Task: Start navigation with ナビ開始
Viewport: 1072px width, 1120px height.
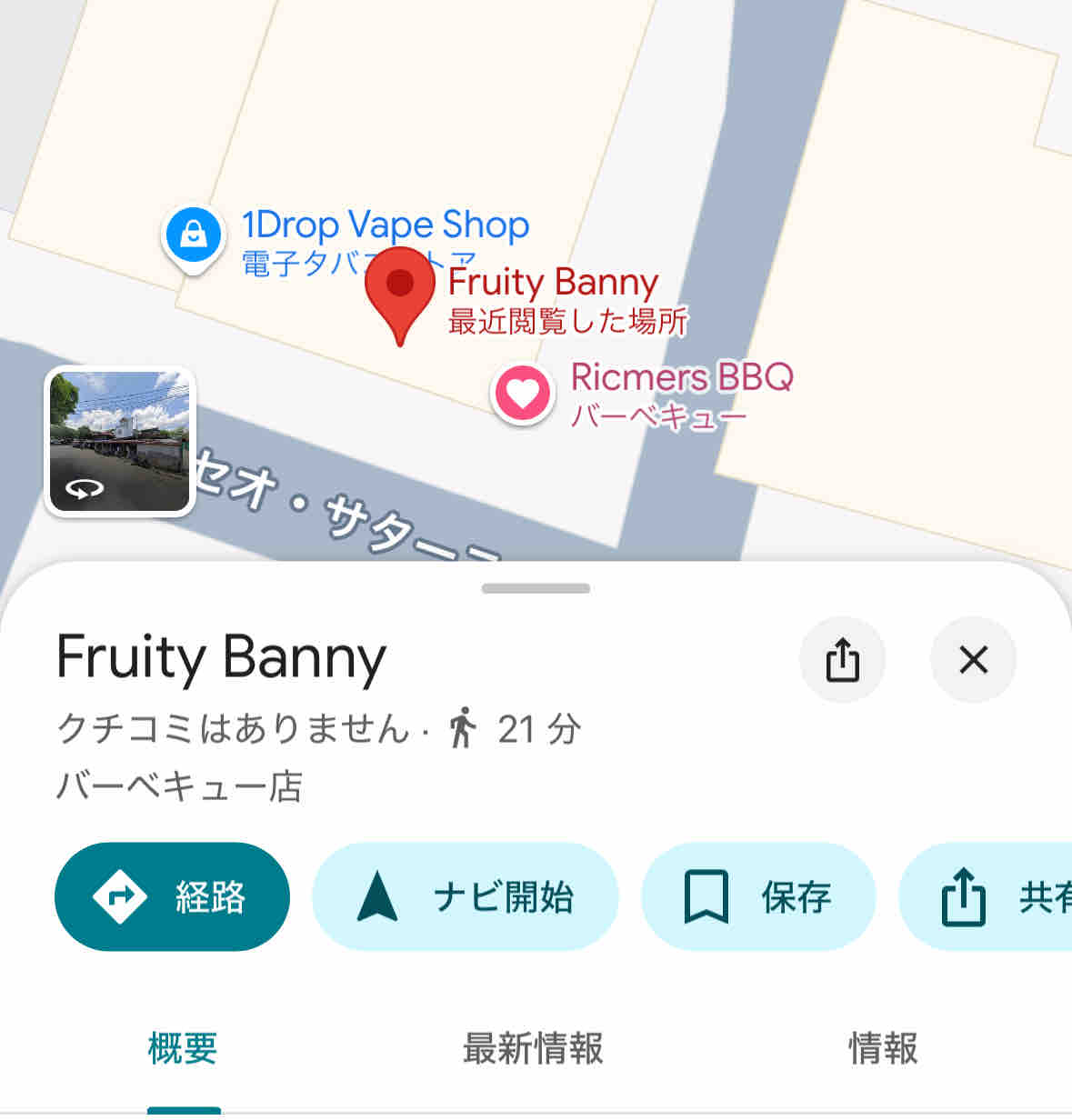Action: (x=466, y=896)
